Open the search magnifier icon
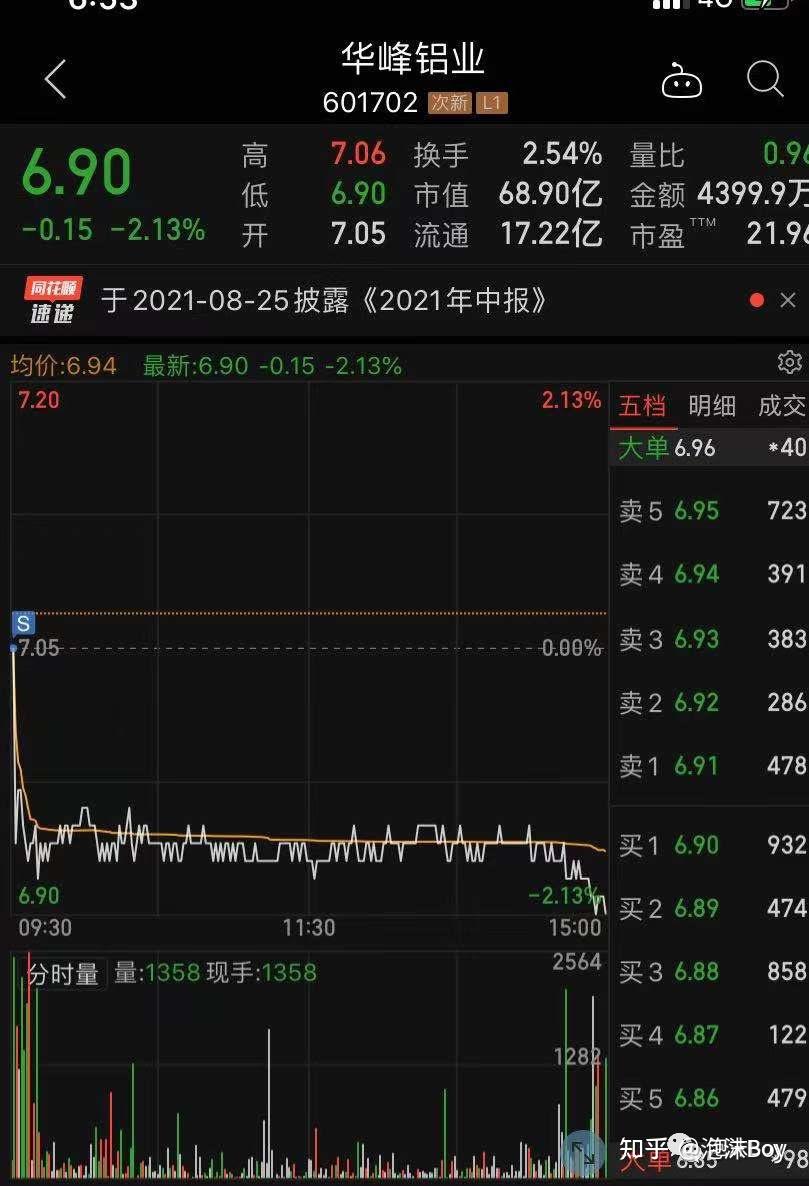 click(x=764, y=79)
